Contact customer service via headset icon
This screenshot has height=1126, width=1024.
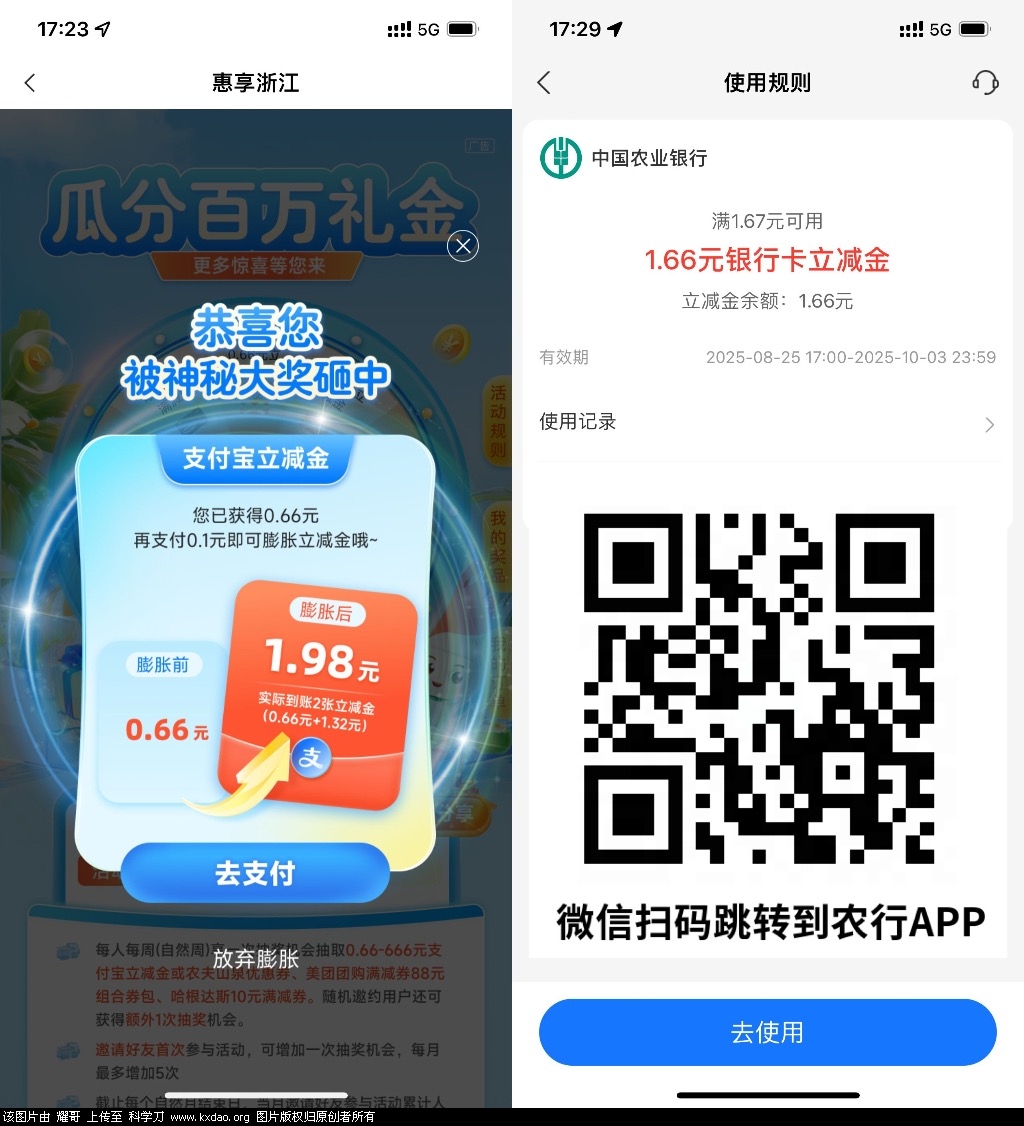pos(985,83)
